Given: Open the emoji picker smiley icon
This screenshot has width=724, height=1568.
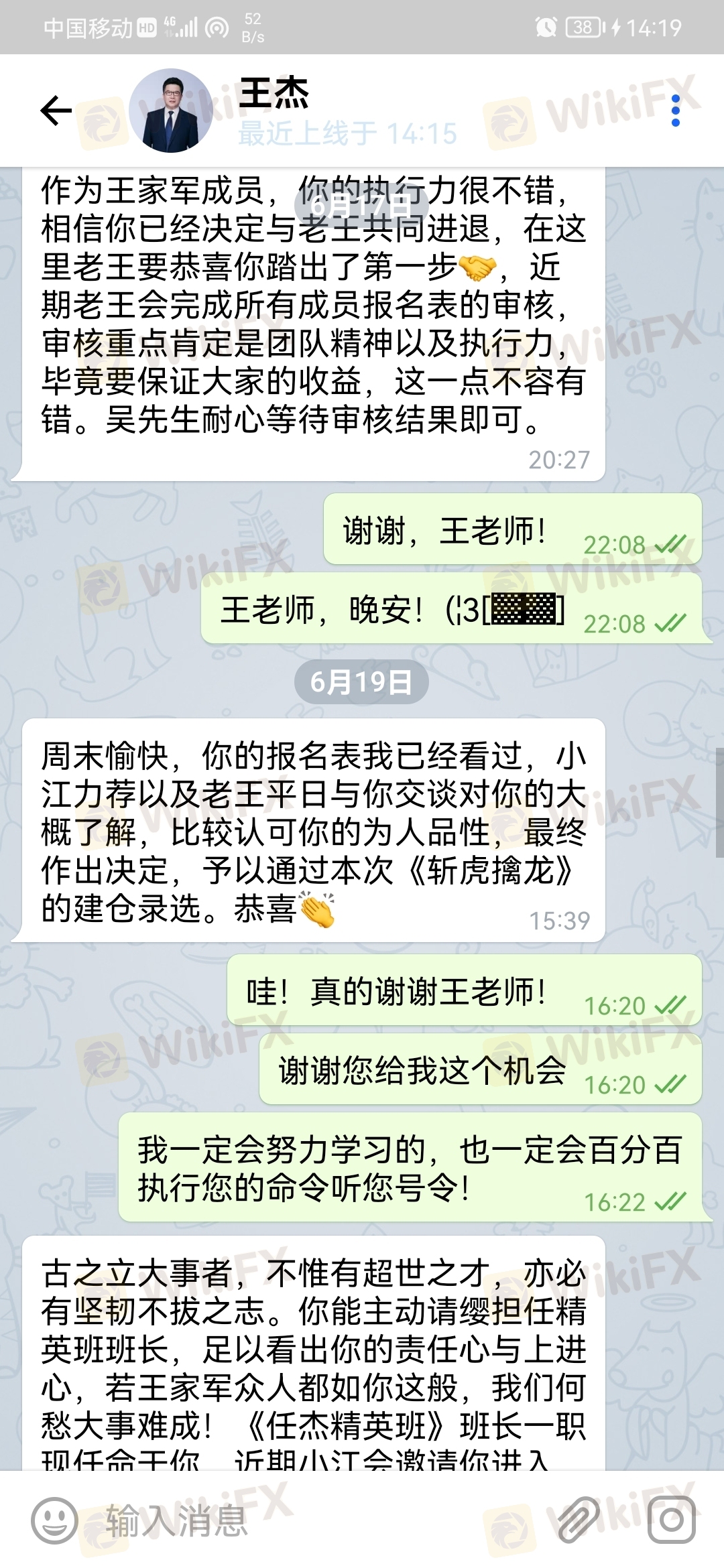Looking at the screenshot, I should click(55, 1520).
